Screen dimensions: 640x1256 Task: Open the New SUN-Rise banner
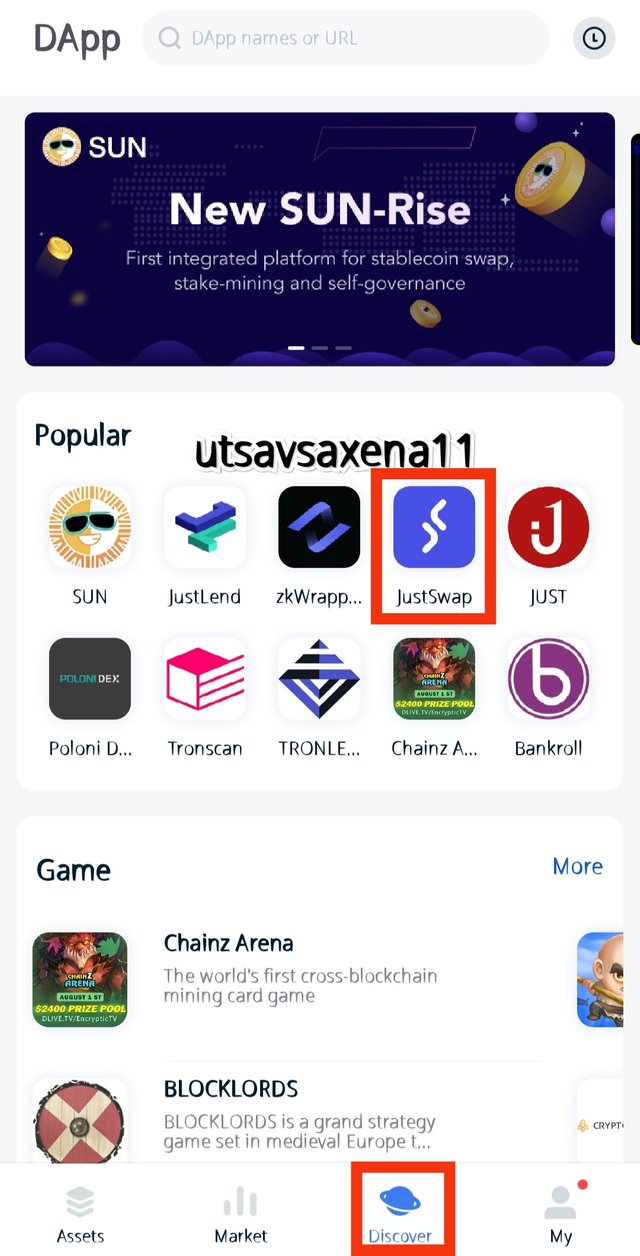point(319,238)
